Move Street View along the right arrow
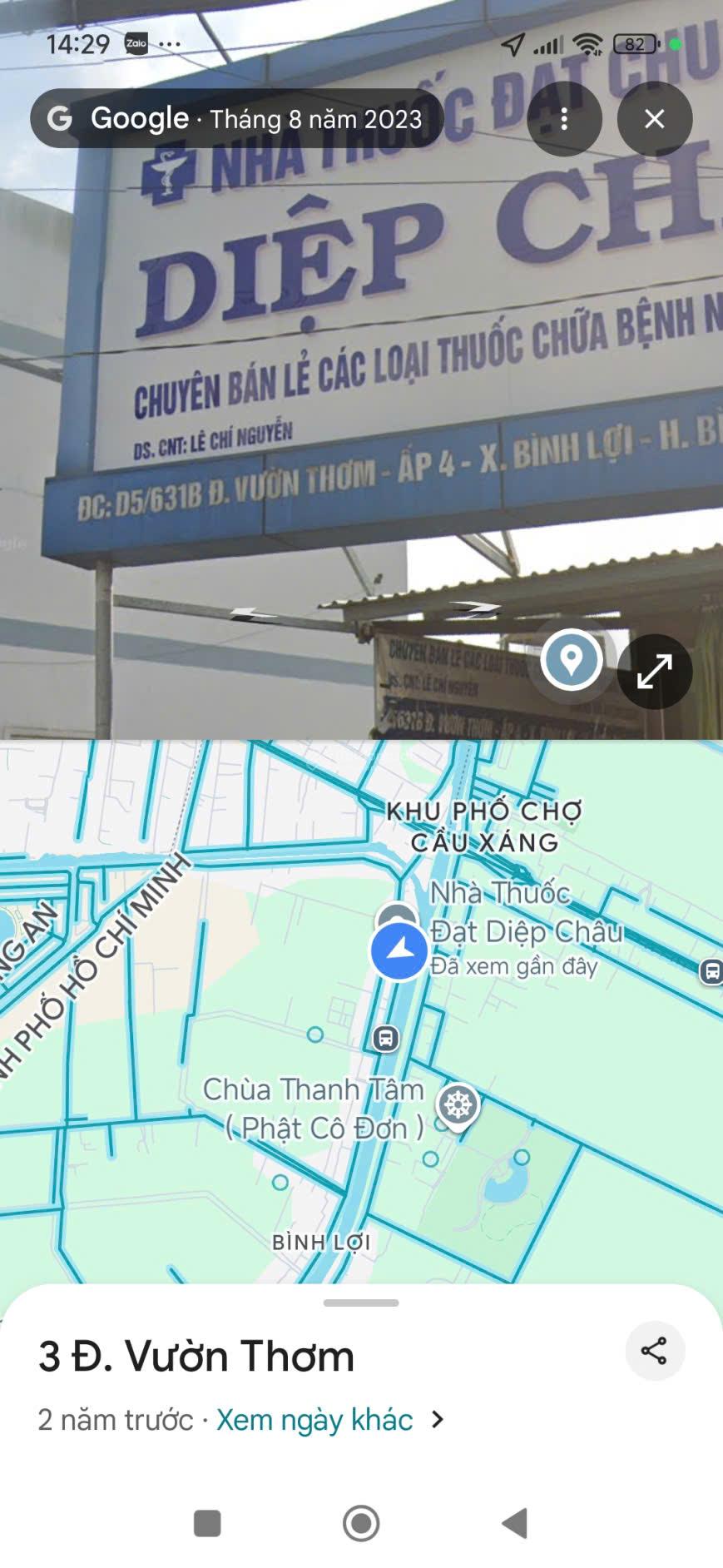 [x=474, y=608]
